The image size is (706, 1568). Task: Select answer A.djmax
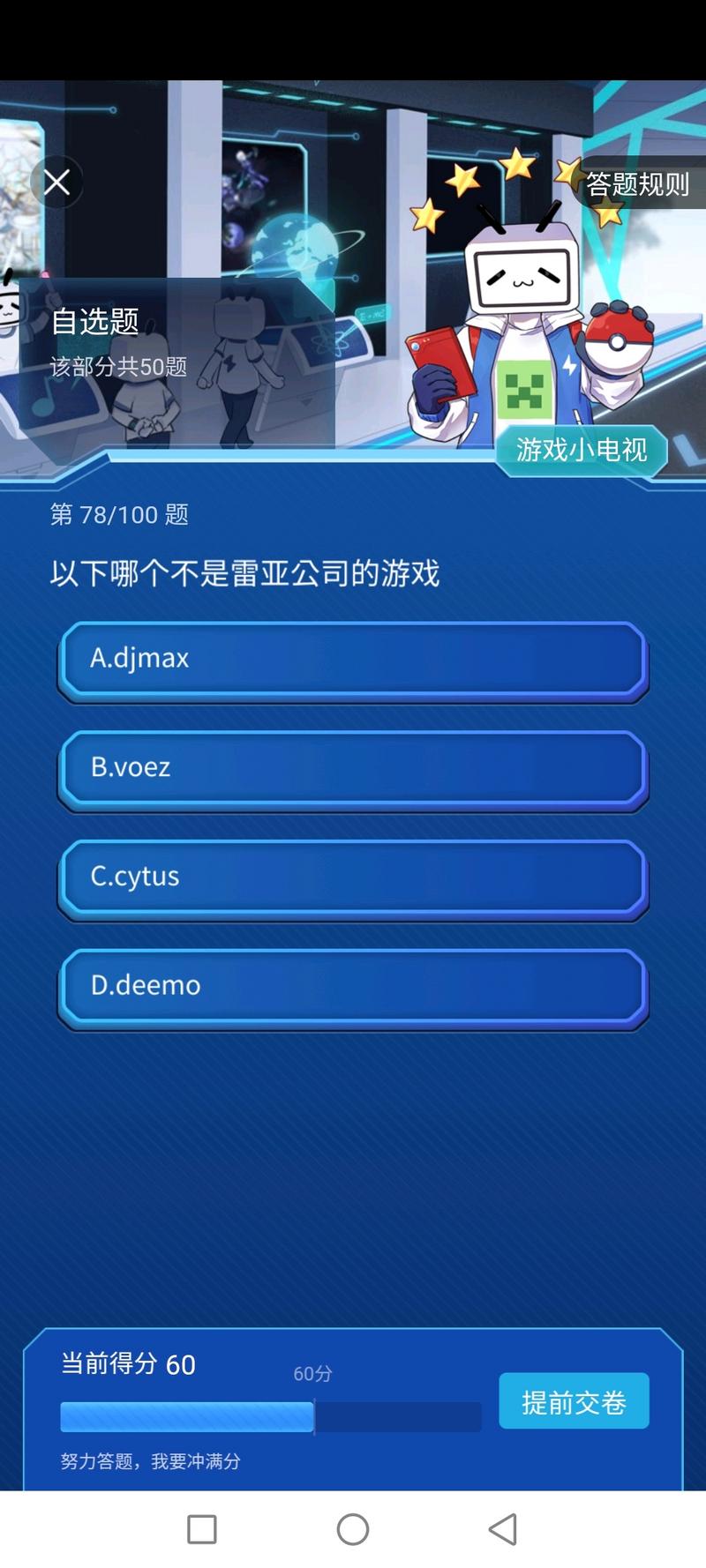(x=353, y=660)
